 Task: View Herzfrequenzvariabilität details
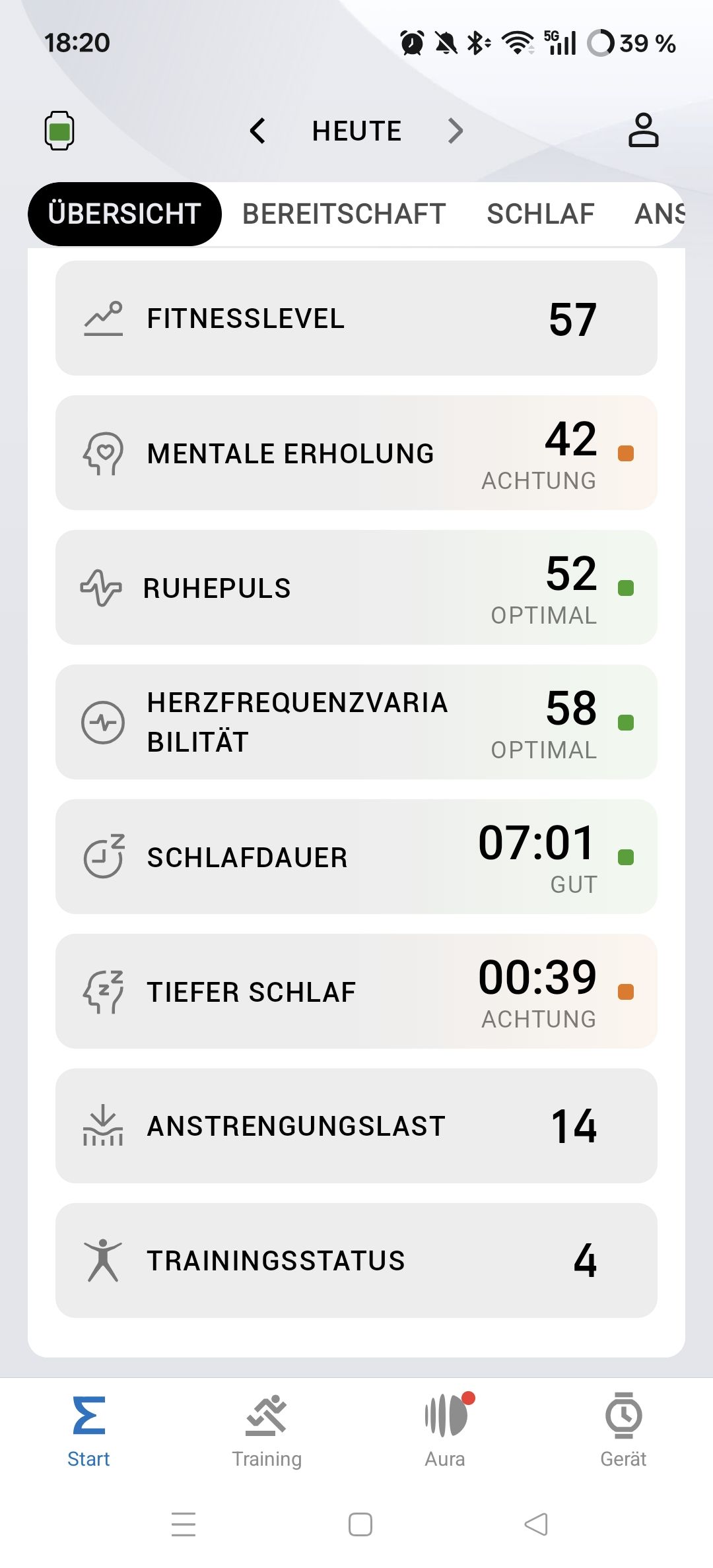tap(356, 722)
